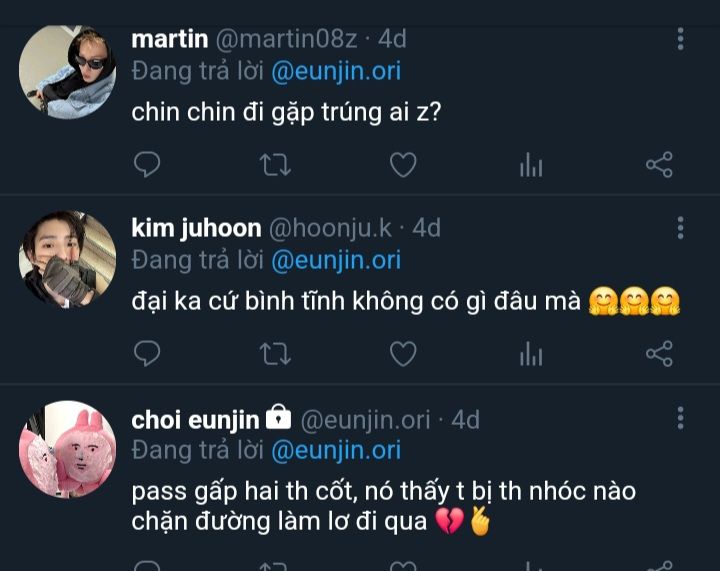
Task: Open @eunjin.ori link in kim juhoon's reply
Action: [336, 260]
